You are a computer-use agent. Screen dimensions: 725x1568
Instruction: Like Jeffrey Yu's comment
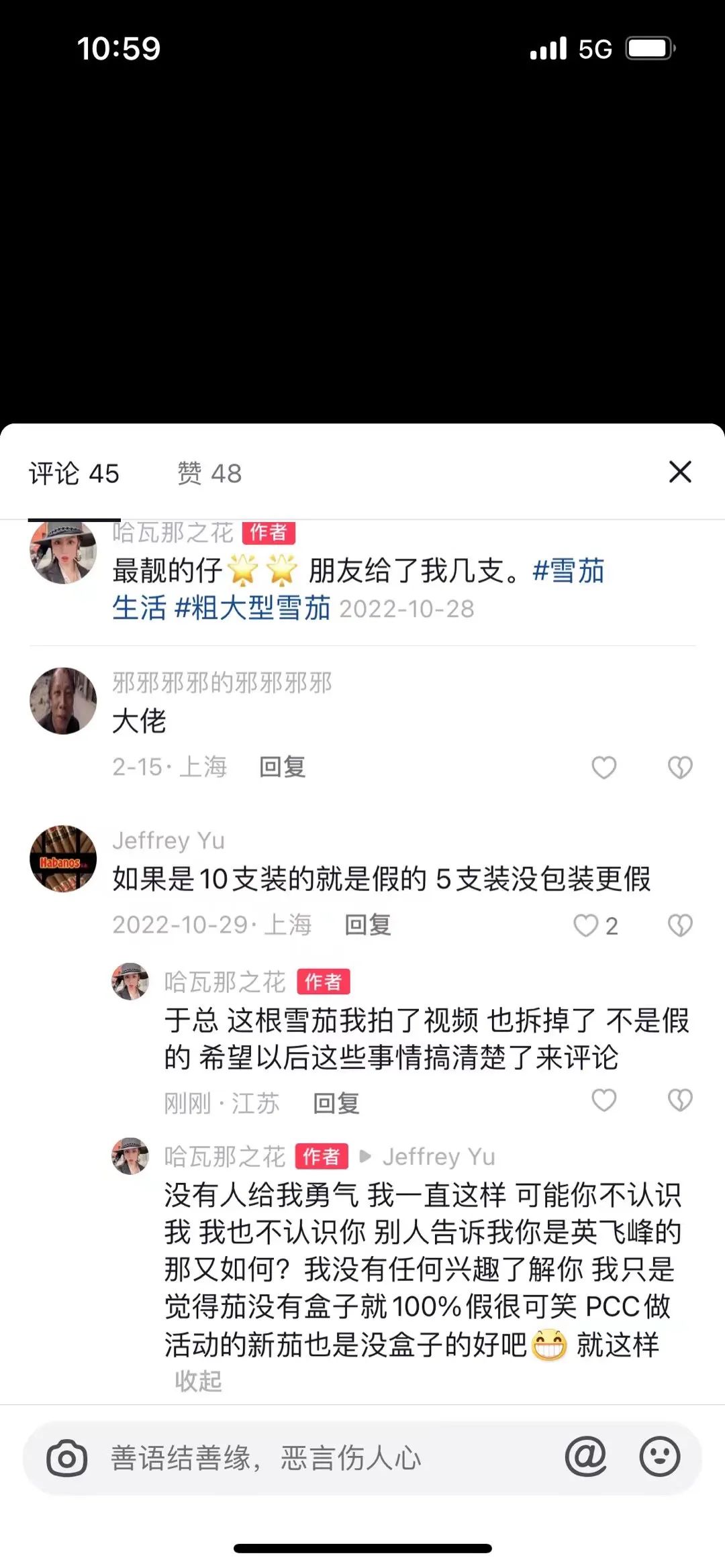point(586,925)
